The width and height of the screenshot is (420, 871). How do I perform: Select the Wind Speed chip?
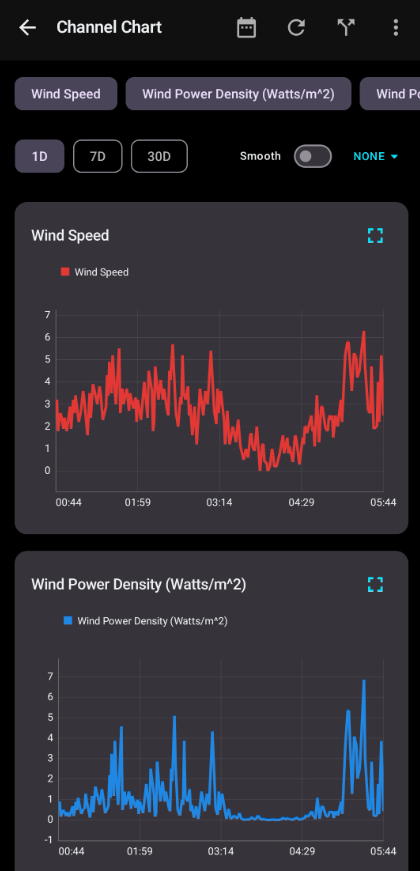66,93
